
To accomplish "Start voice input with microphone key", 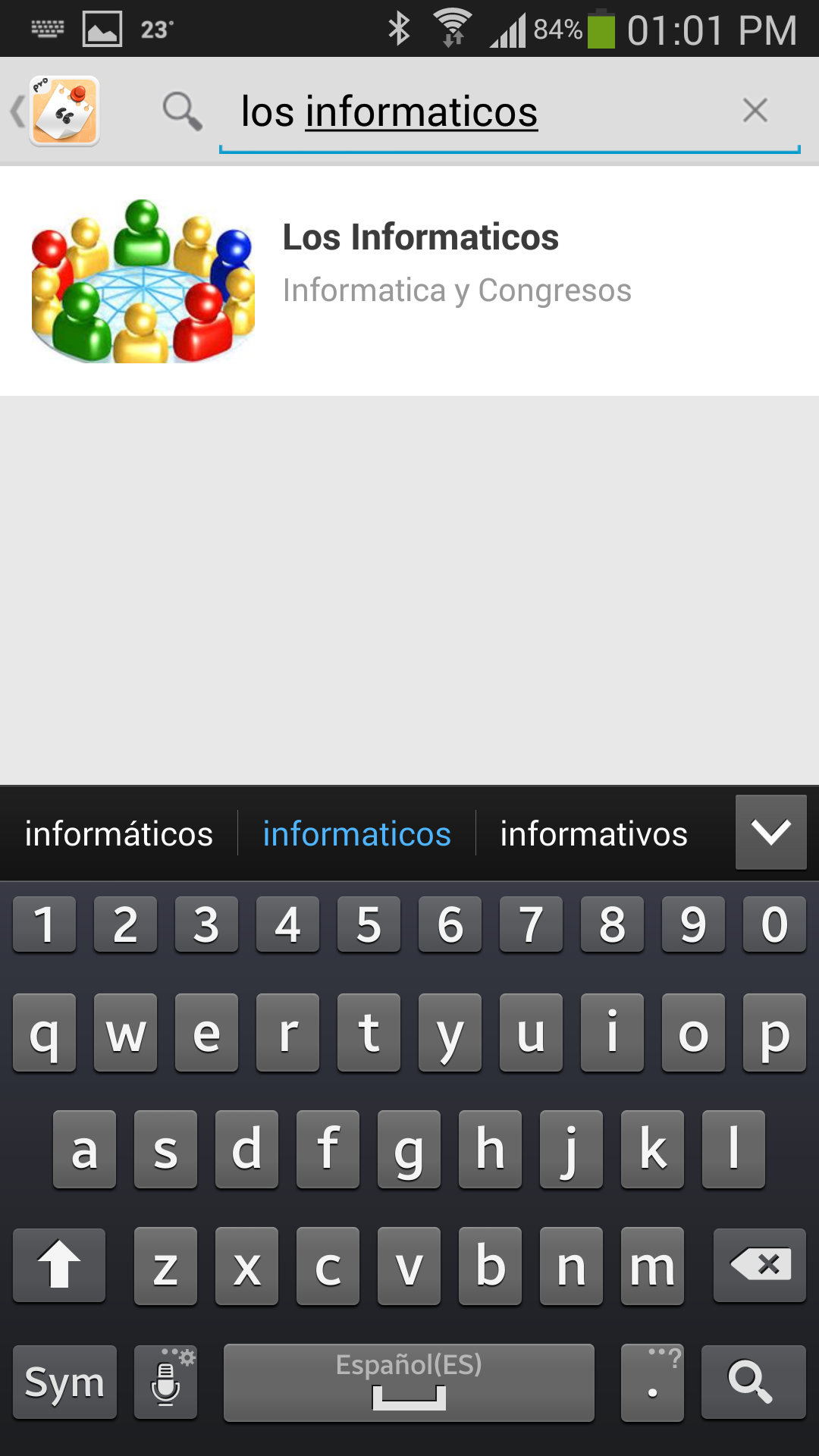I will click(x=166, y=1382).
